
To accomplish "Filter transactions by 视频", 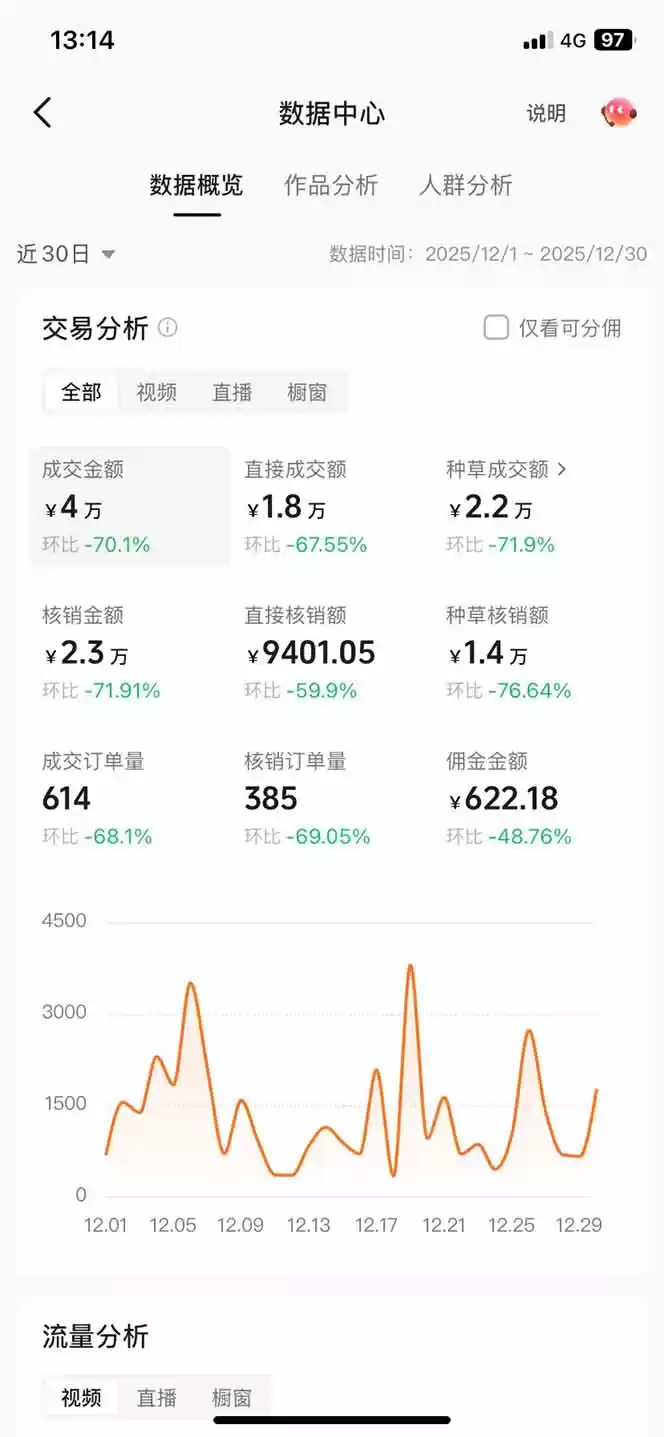I will (156, 392).
